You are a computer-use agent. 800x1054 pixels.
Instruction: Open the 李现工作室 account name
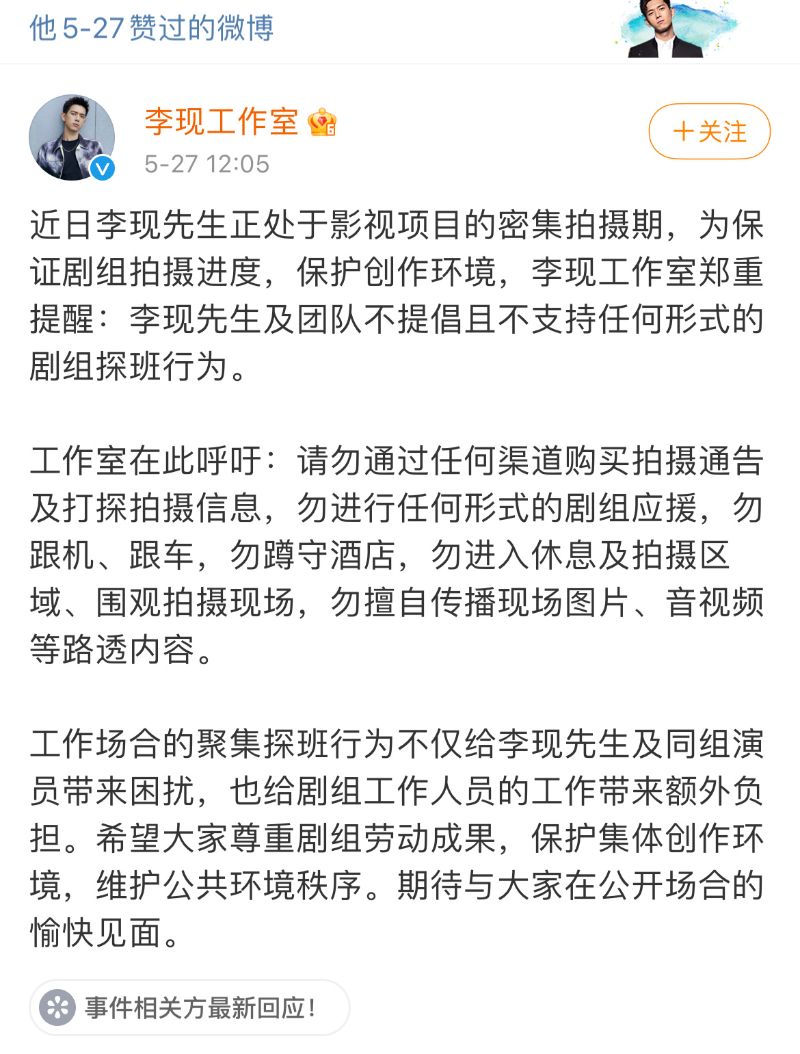click(222, 122)
